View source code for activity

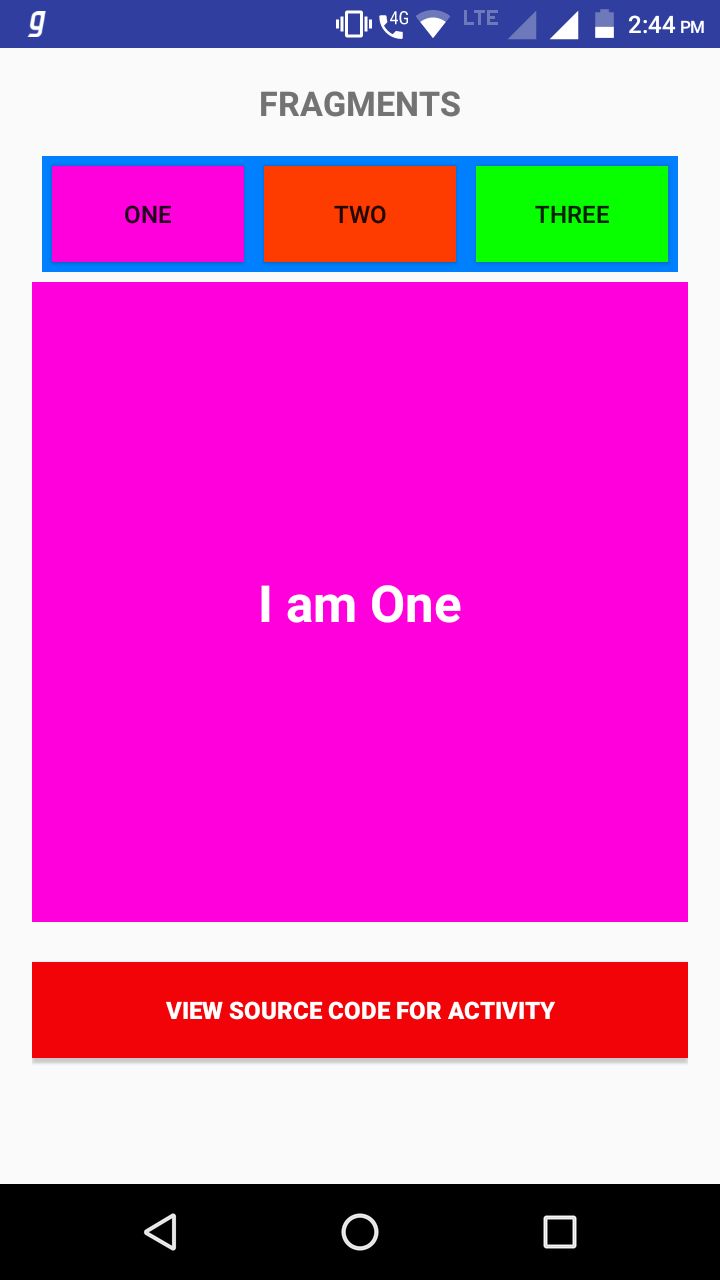[360, 1010]
